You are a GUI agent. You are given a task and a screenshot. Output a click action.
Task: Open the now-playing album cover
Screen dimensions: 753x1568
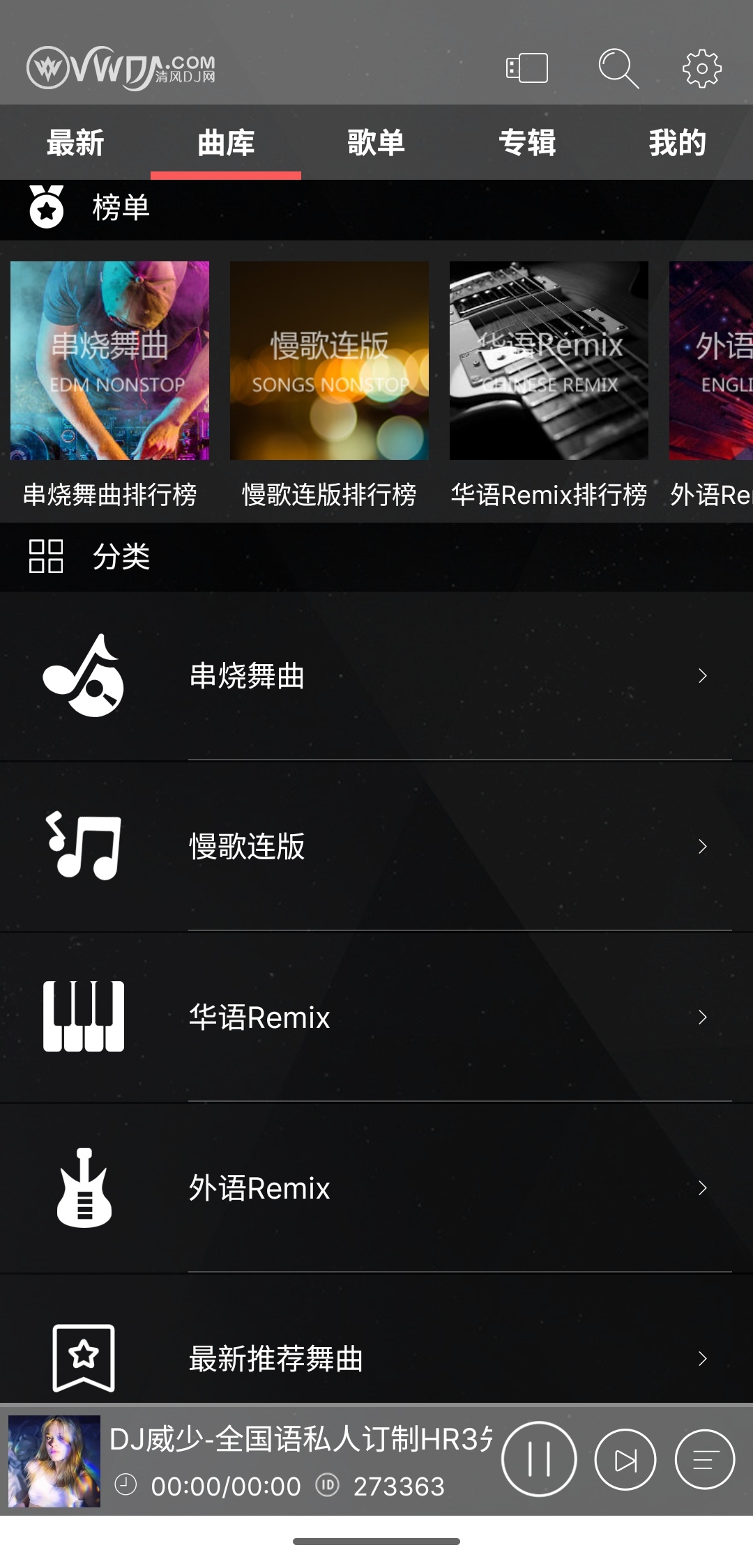[x=54, y=1461]
